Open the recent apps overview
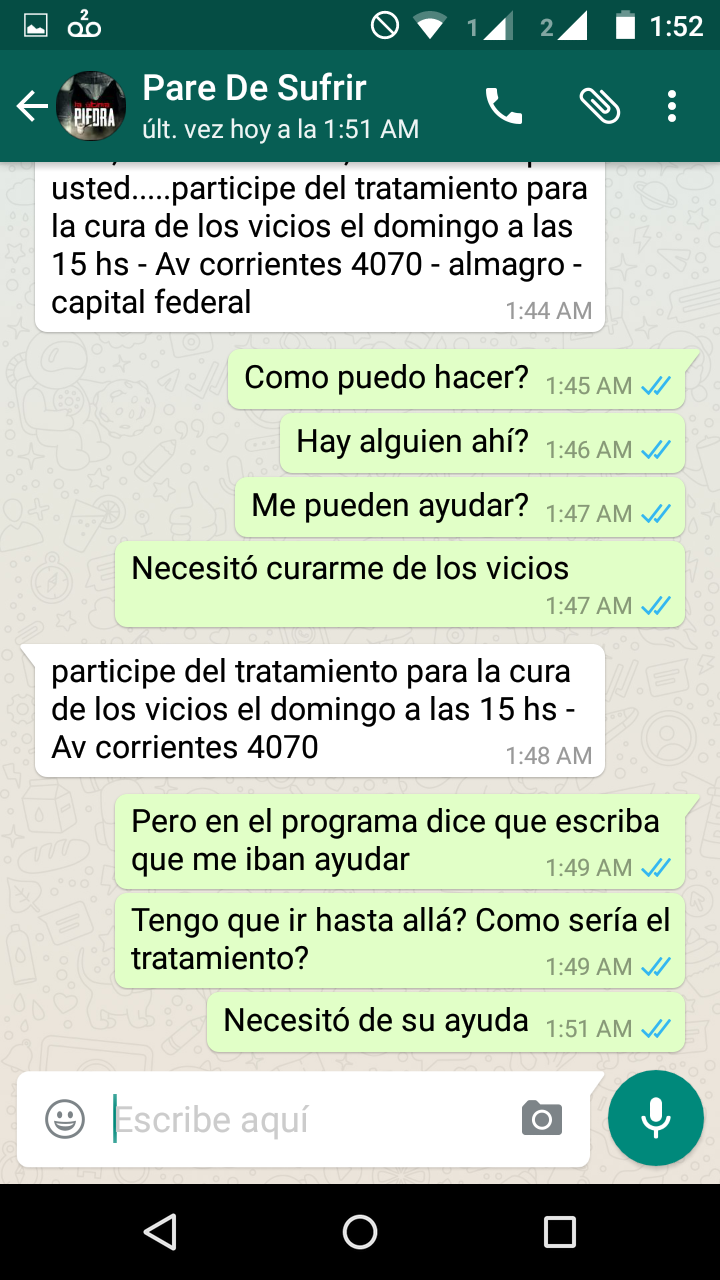 click(x=560, y=1231)
